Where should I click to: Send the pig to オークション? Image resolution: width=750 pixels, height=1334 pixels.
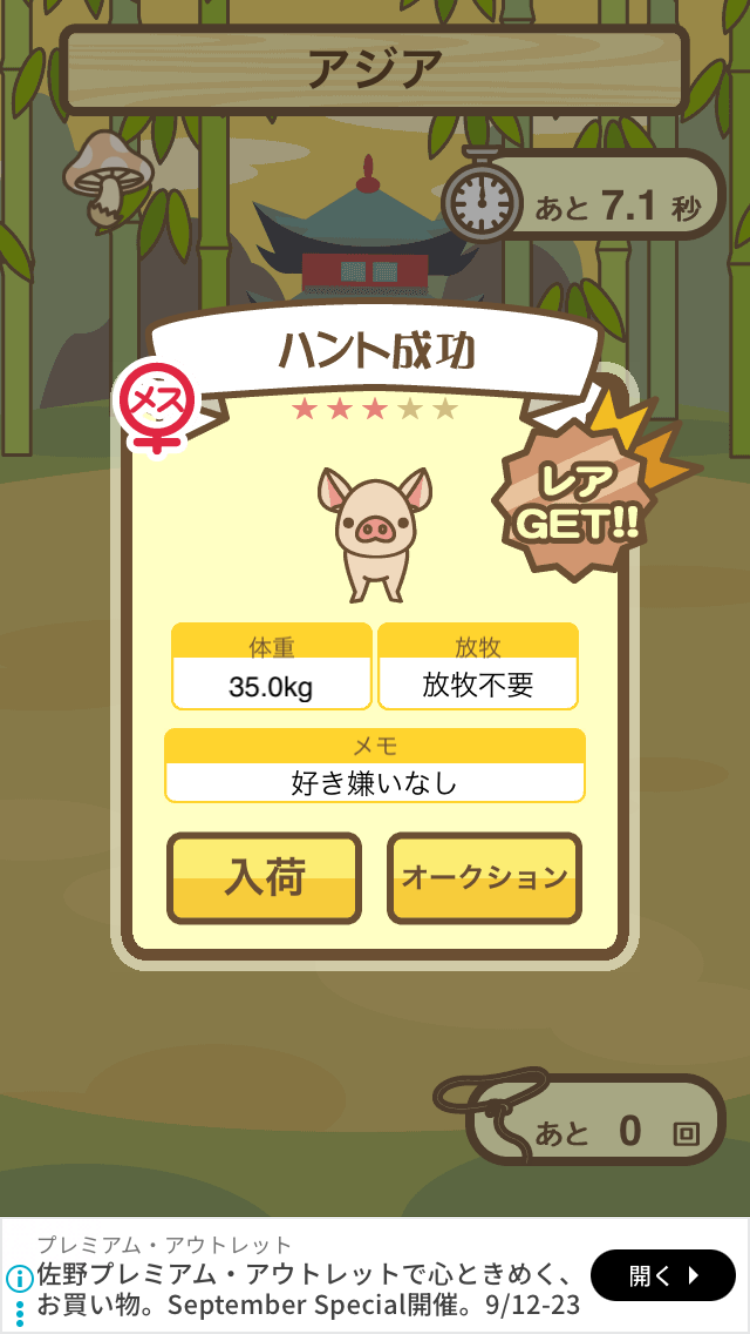pyautogui.click(x=484, y=878)
